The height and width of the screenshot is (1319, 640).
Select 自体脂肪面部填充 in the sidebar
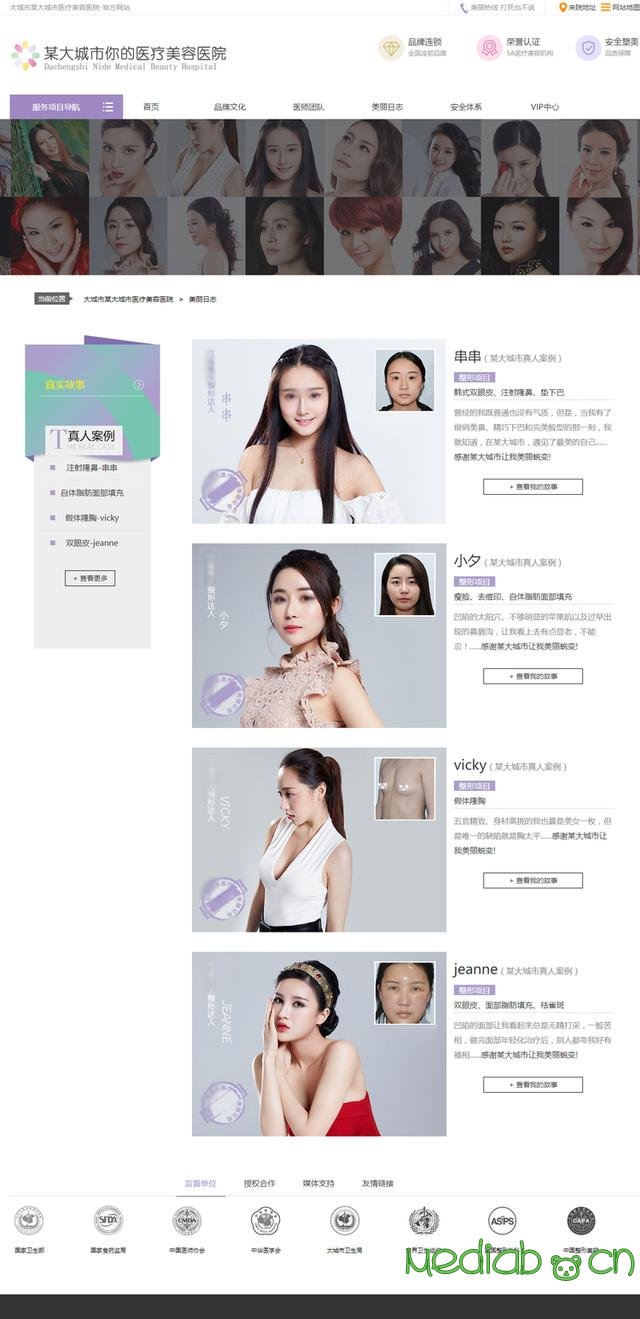[91, 493]
